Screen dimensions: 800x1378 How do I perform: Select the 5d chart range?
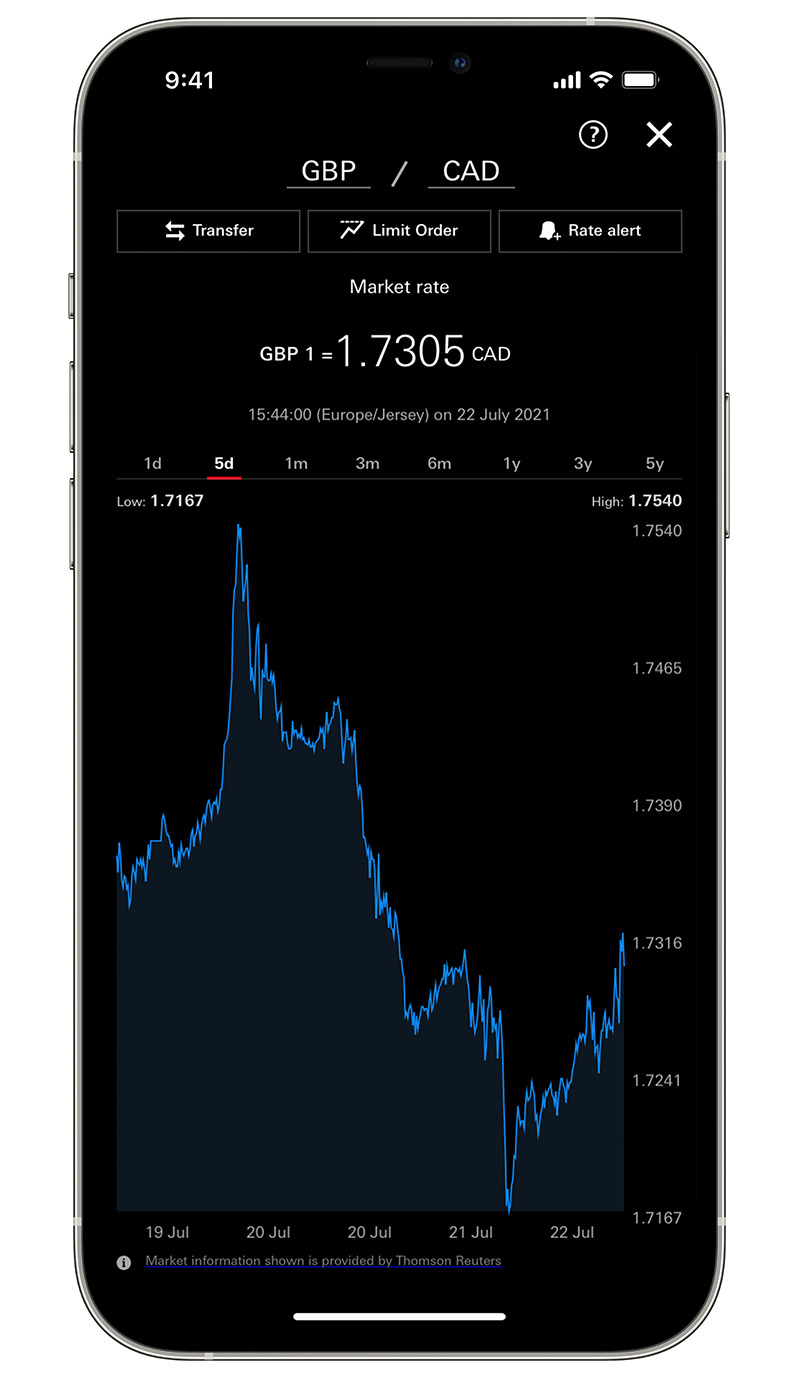coord(224,464)
